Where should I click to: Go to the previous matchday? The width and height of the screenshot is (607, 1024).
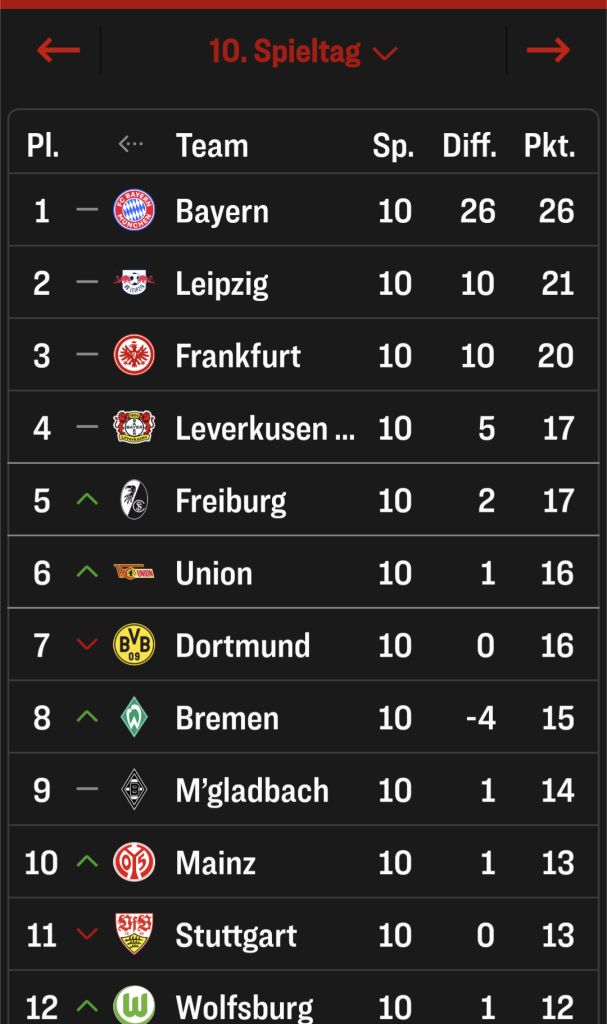coord(57,50)
